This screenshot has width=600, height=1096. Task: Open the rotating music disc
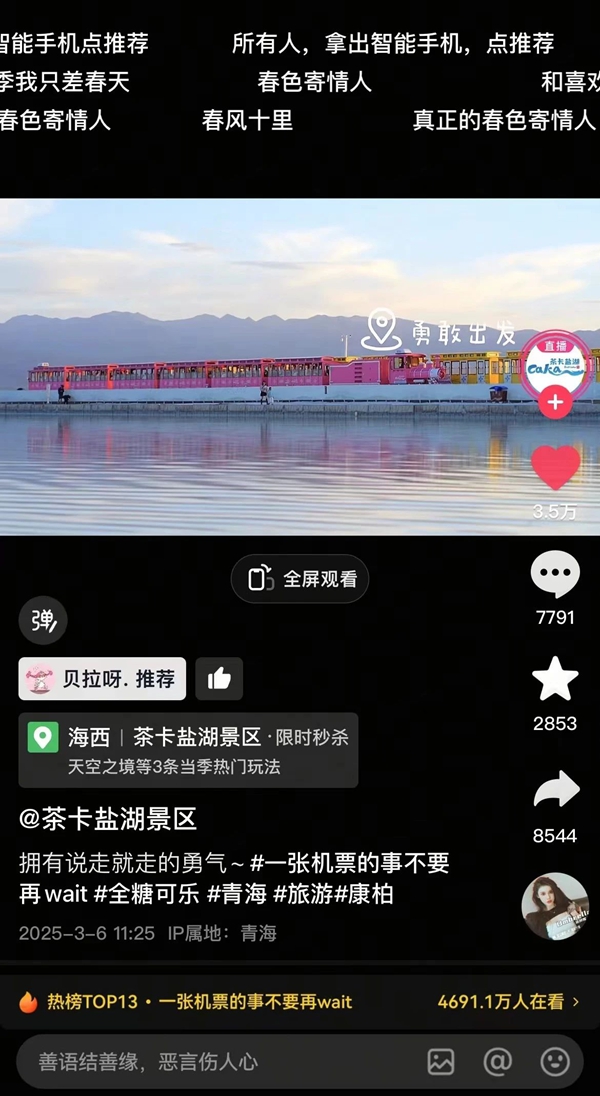pyautogui.click(x=555, y=906)
